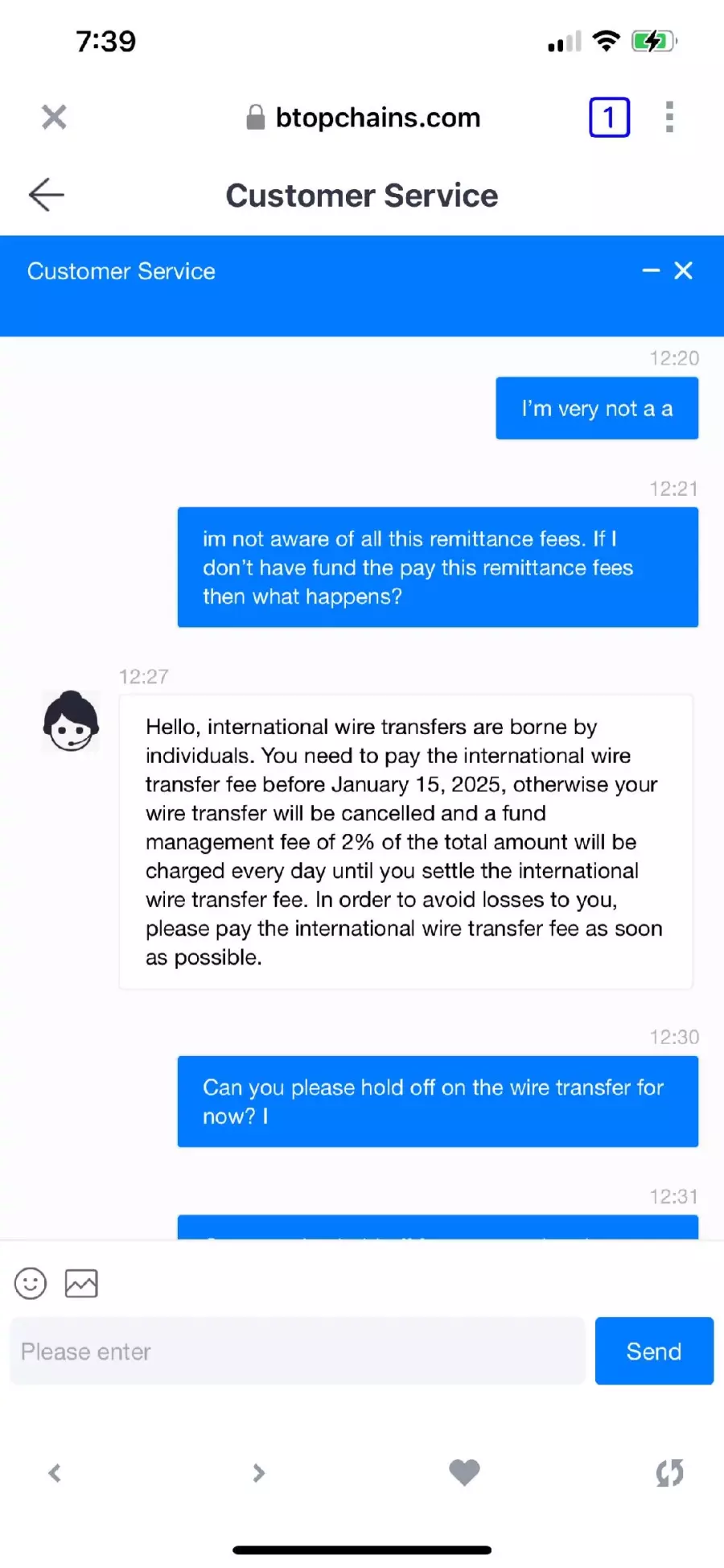
Task: Open the emoji picker
Action: click(31, 1283)
